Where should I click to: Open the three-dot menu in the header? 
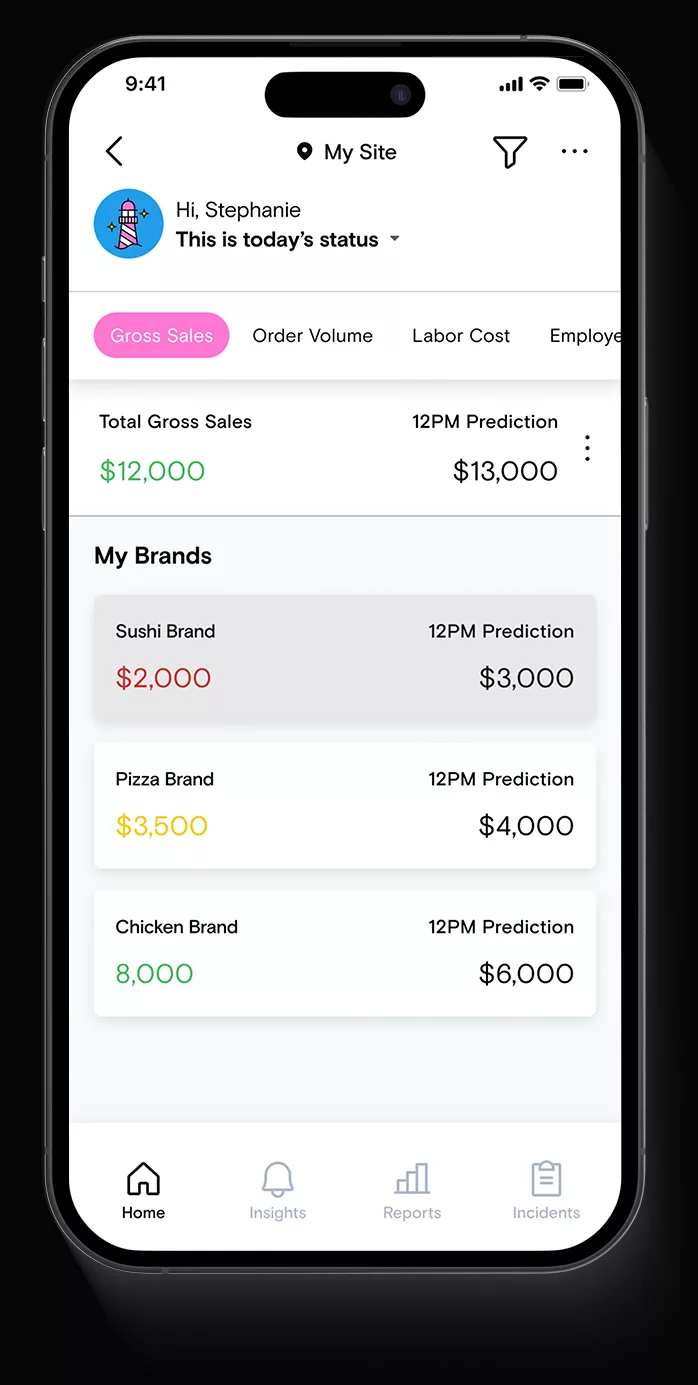(575, 152)
